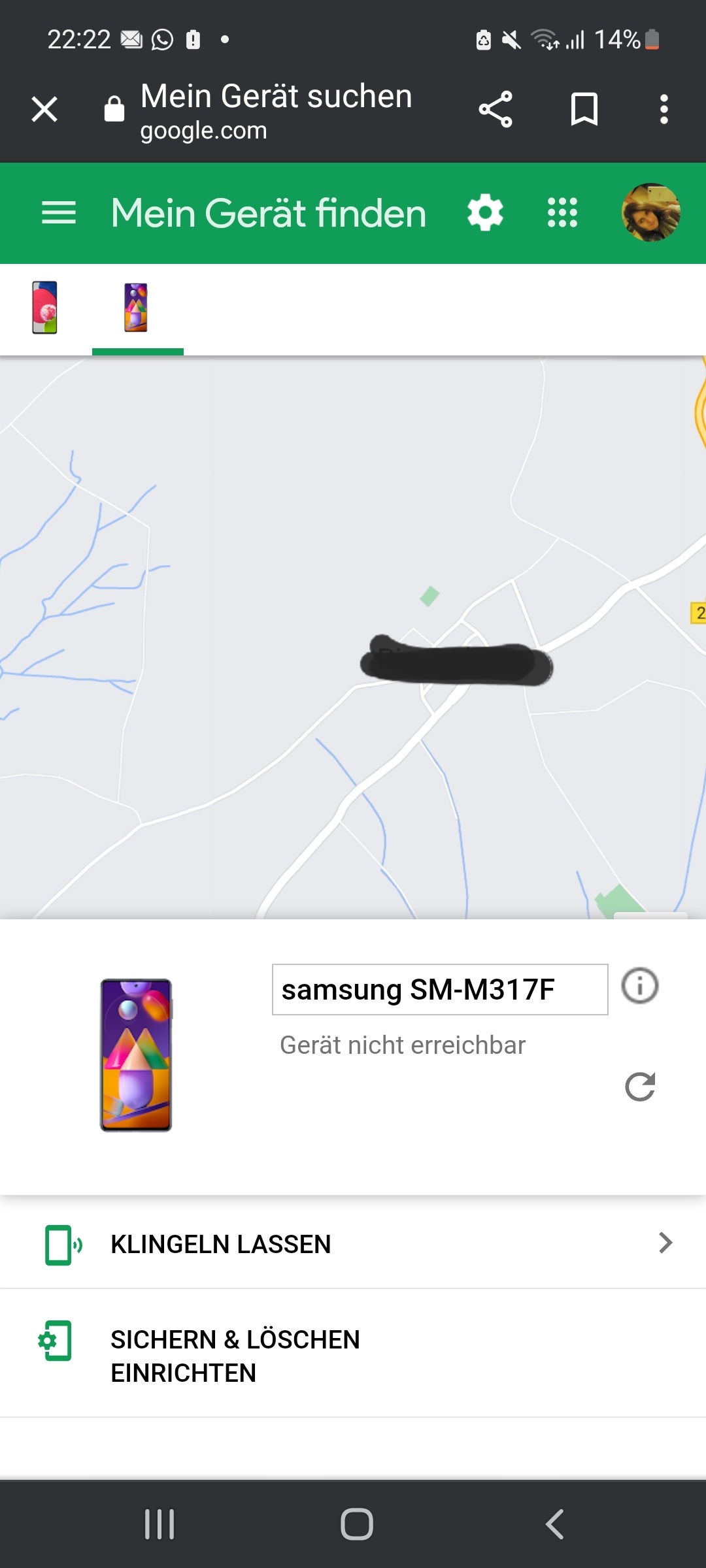The height and width of the screenshot is (1568, 706).
Task: Open the settings gear
Action: [485, 213]
